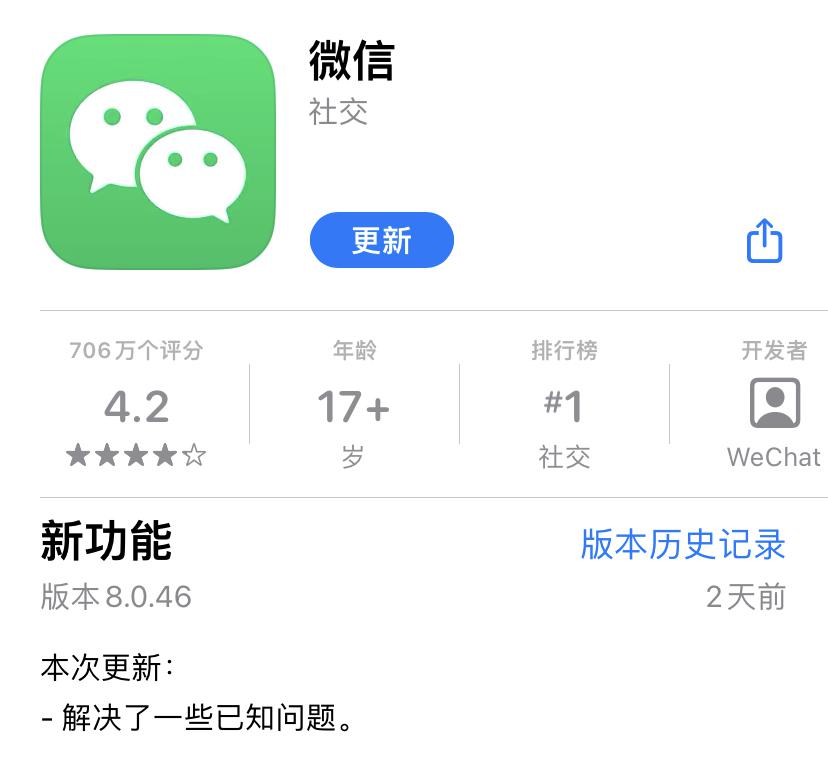Screen dimensions: 828x762
Task: Open 版本历史记录 link
Action: click(683, 544)
